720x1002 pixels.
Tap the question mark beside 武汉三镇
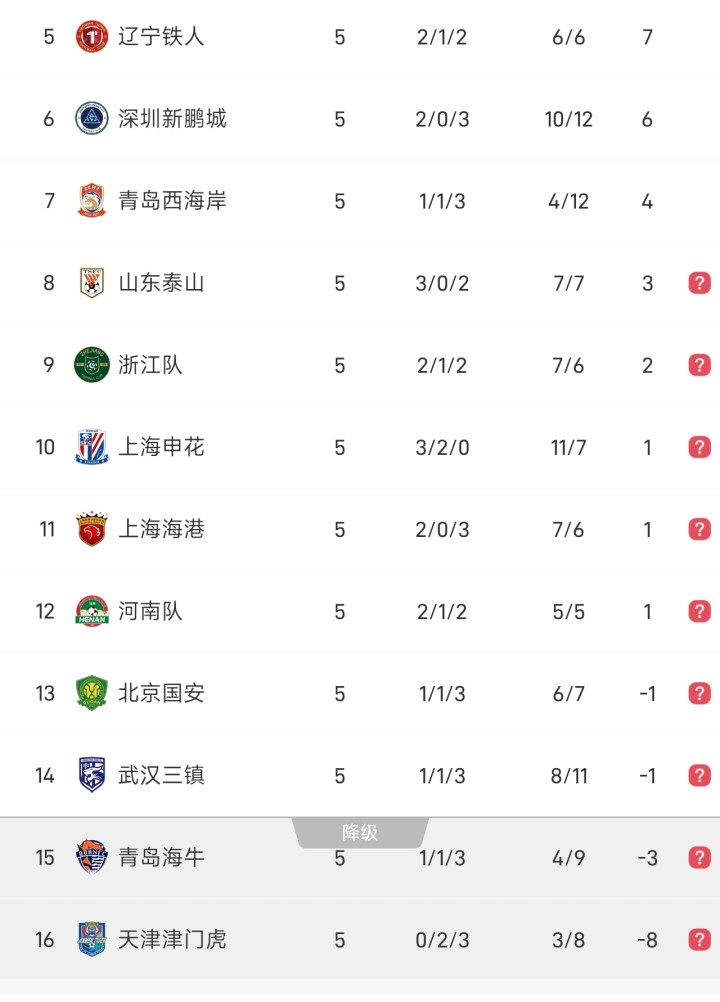(x=699, y=775)
